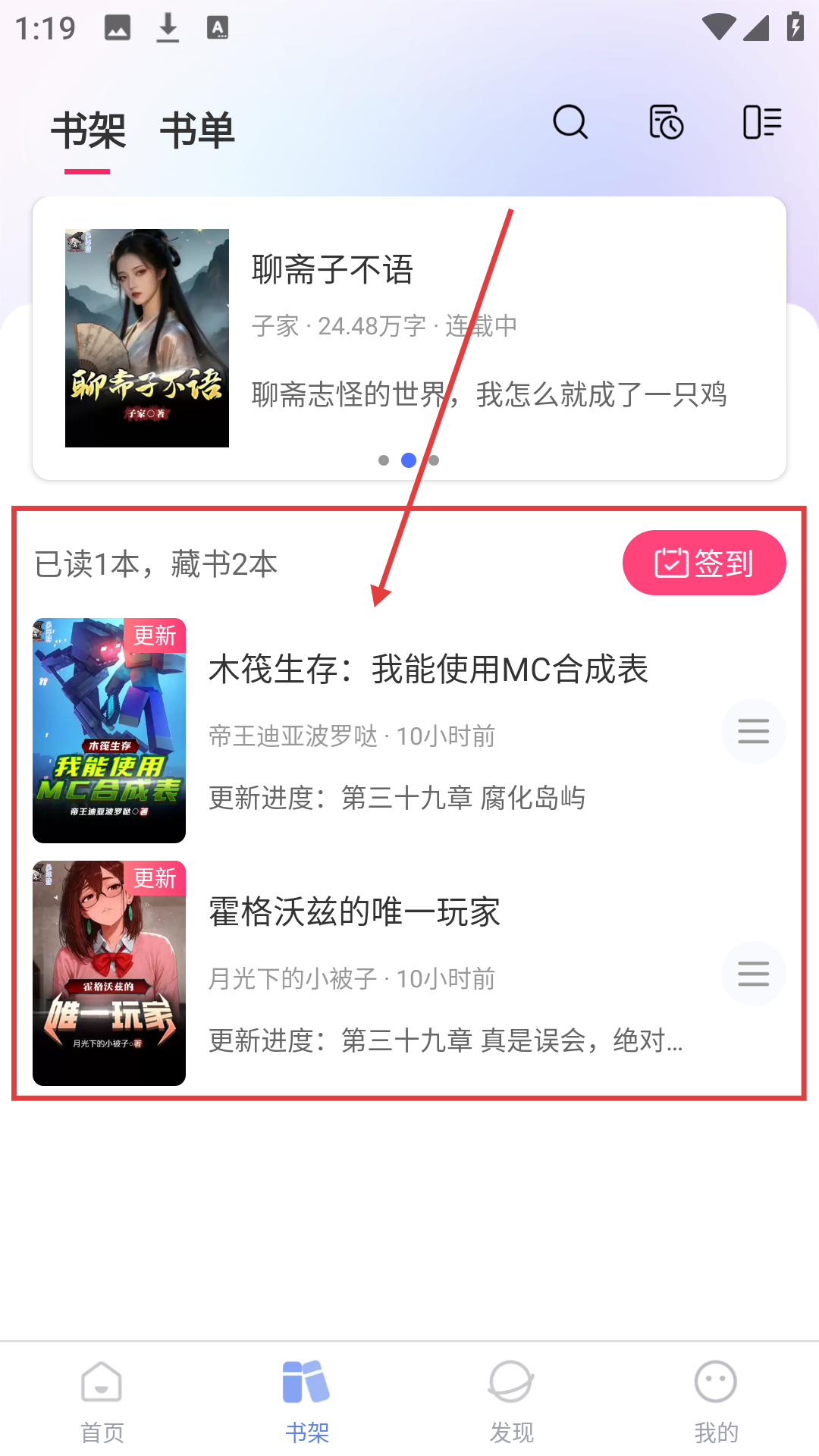
Task: Switch to the 发现 tab
Action: 512,1401
